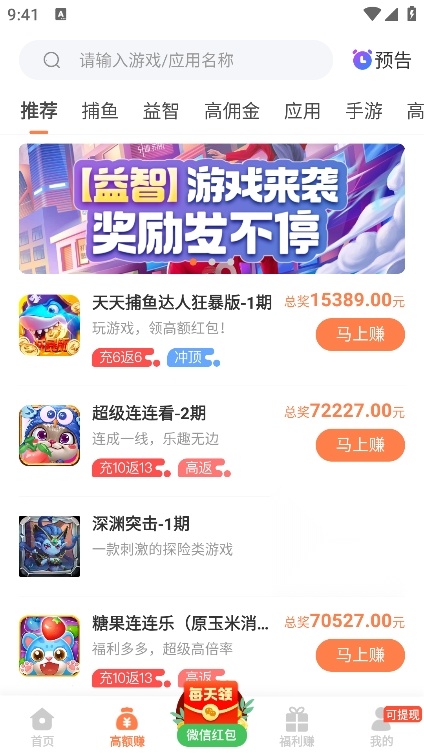Viewport: 424px width, 753px height.
Task: Switch to the 福利赚 tab
Action: click(297, 727)
